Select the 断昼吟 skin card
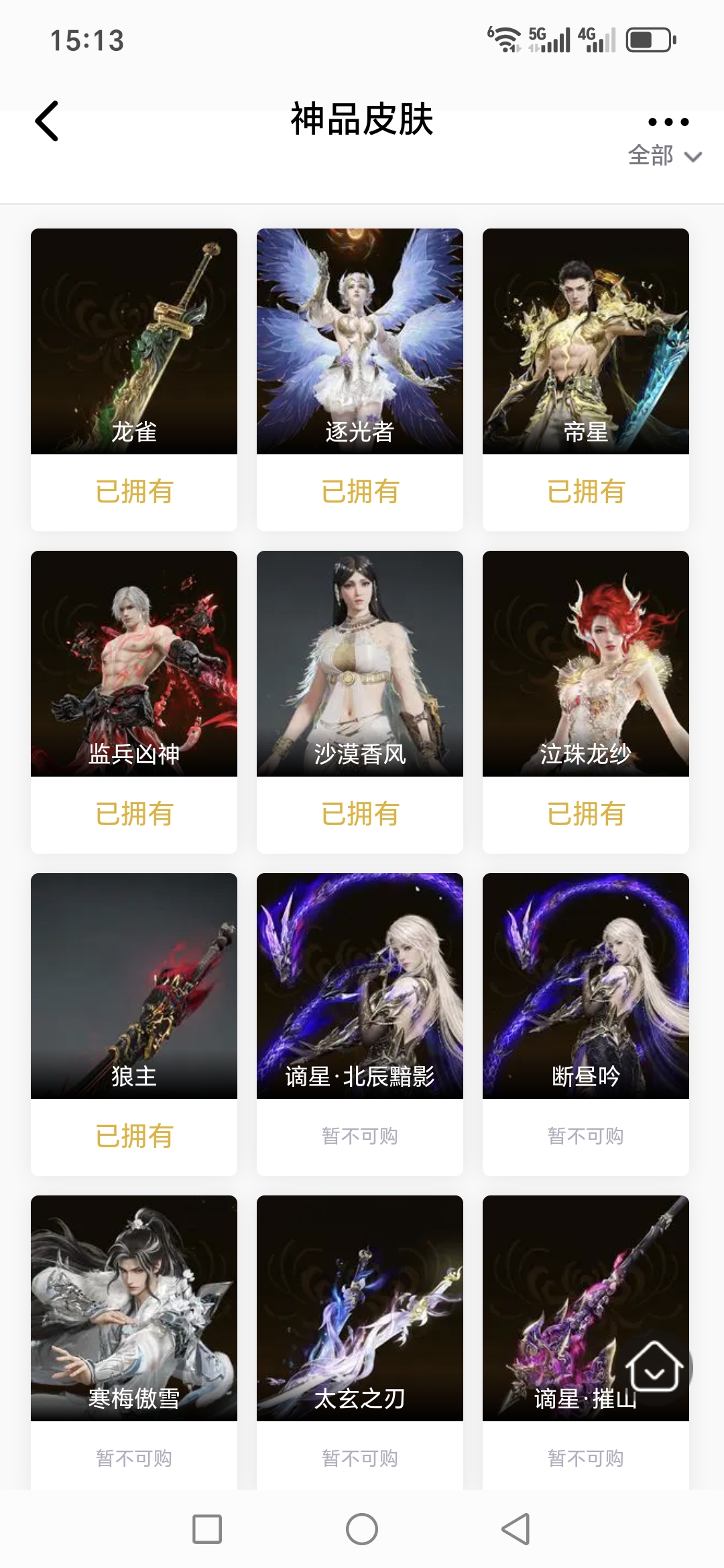Viewport: 724px width, 1568px height. (586, 985)
